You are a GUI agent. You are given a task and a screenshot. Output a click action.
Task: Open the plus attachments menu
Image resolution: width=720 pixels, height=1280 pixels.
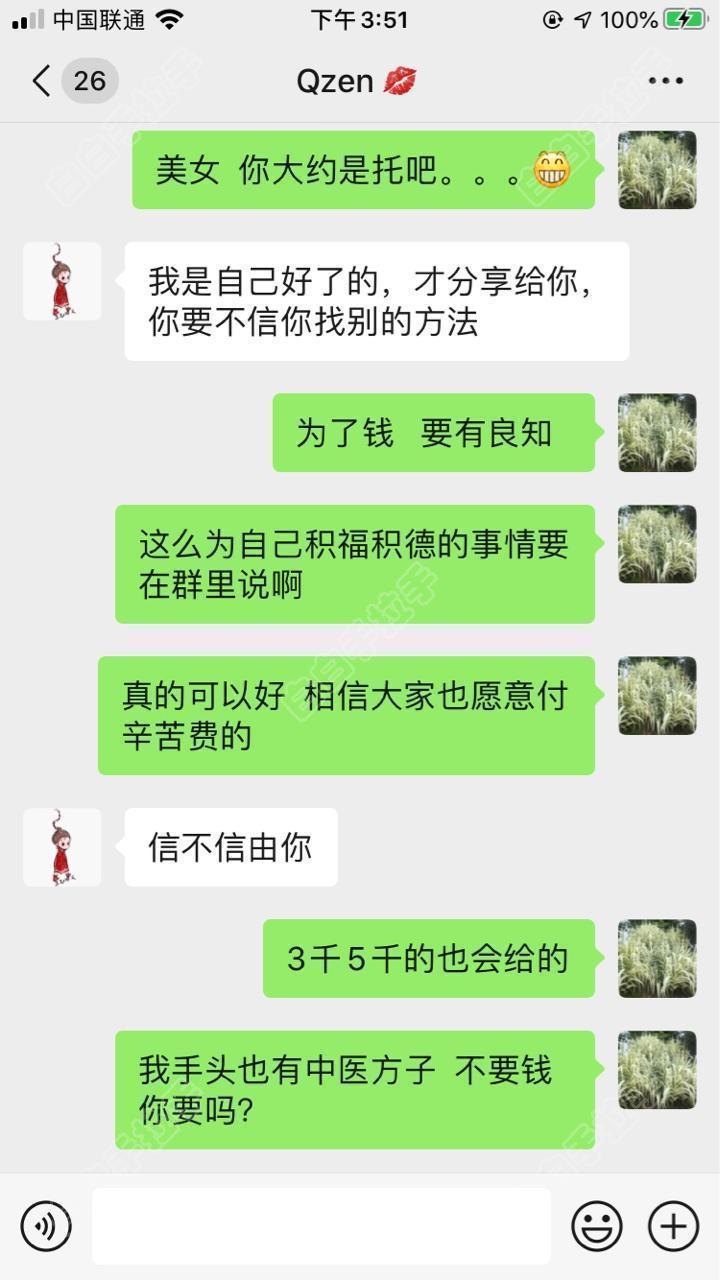coord(673,1226)
